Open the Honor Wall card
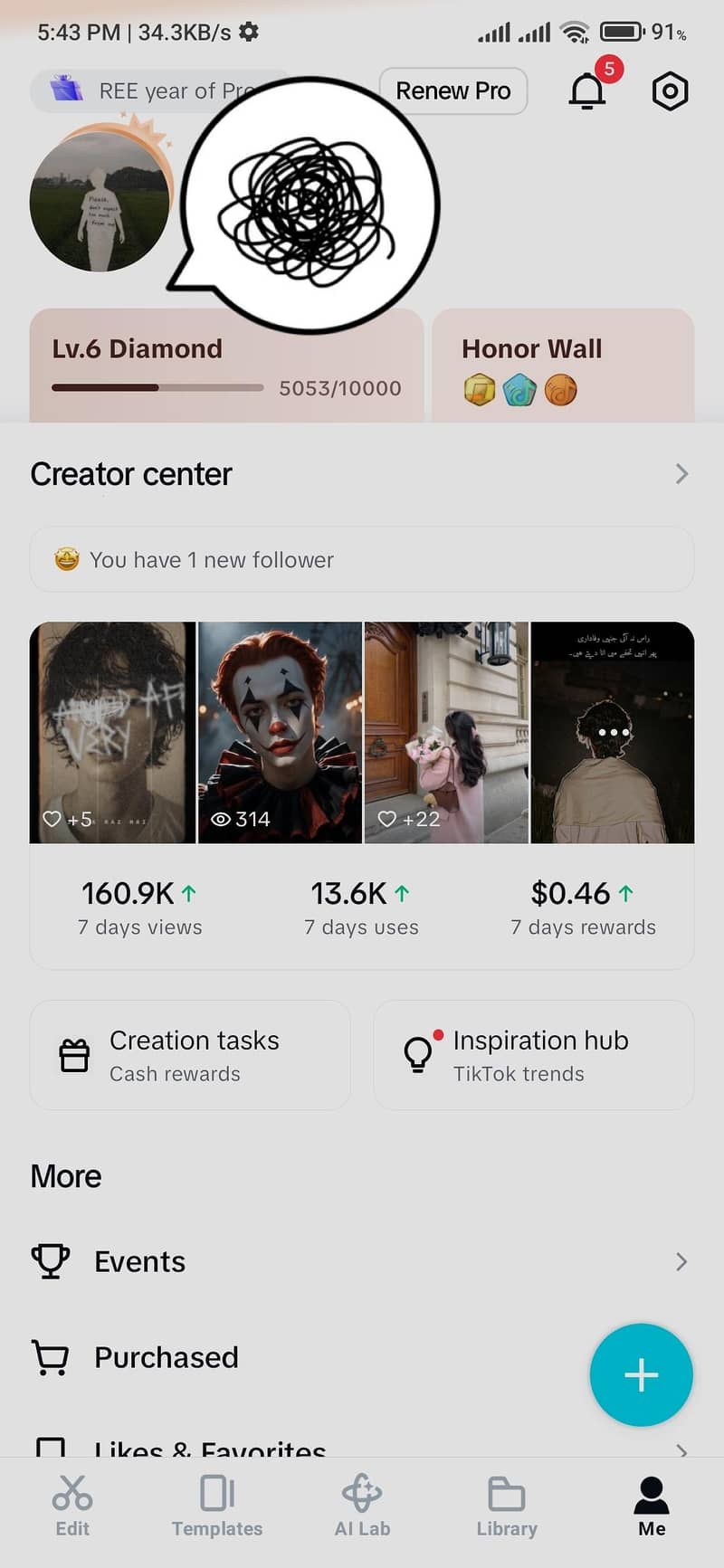Viewport: 724px width, 1568px height. coord(563,366)
